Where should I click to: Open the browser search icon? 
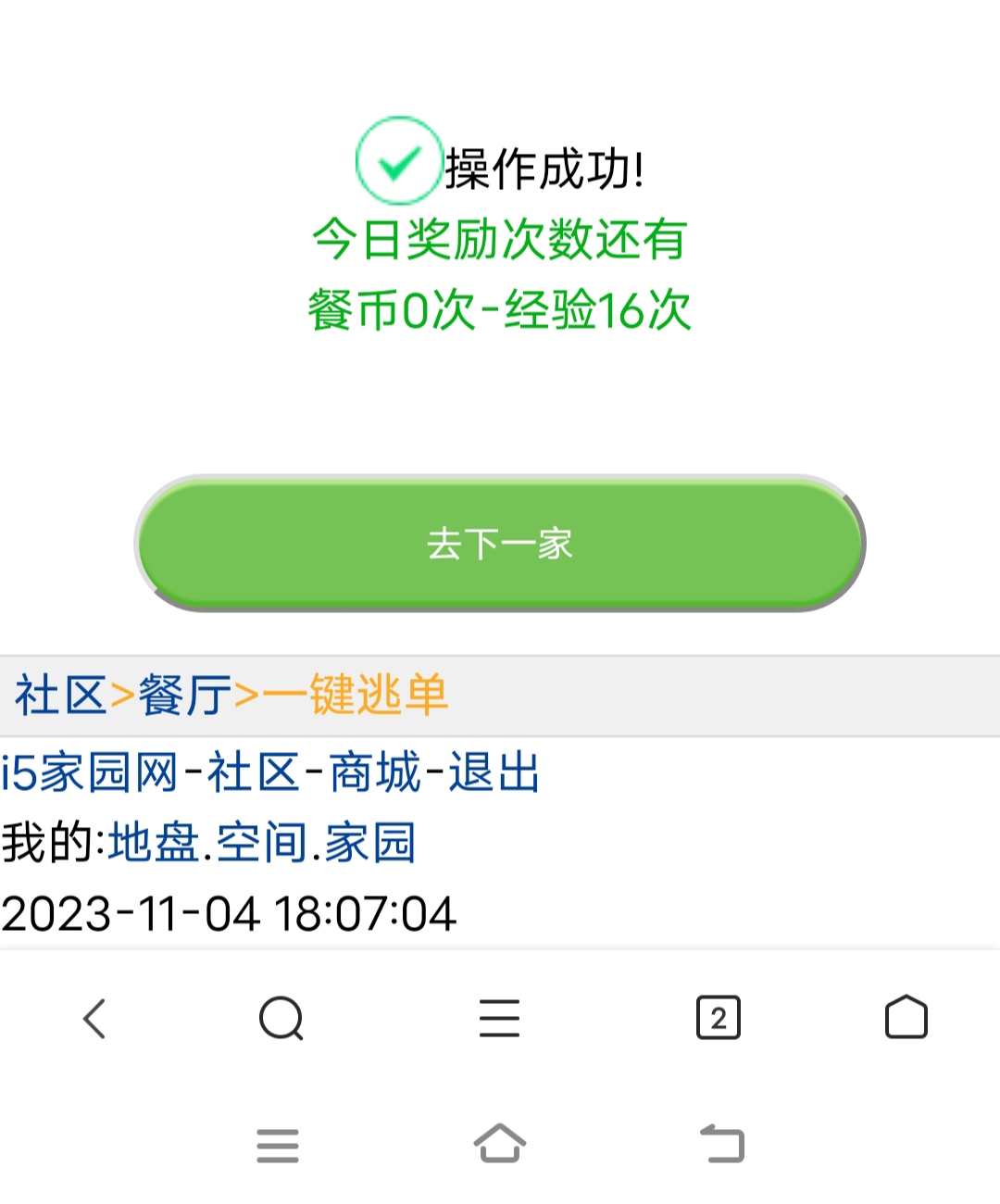point(281,1019)
